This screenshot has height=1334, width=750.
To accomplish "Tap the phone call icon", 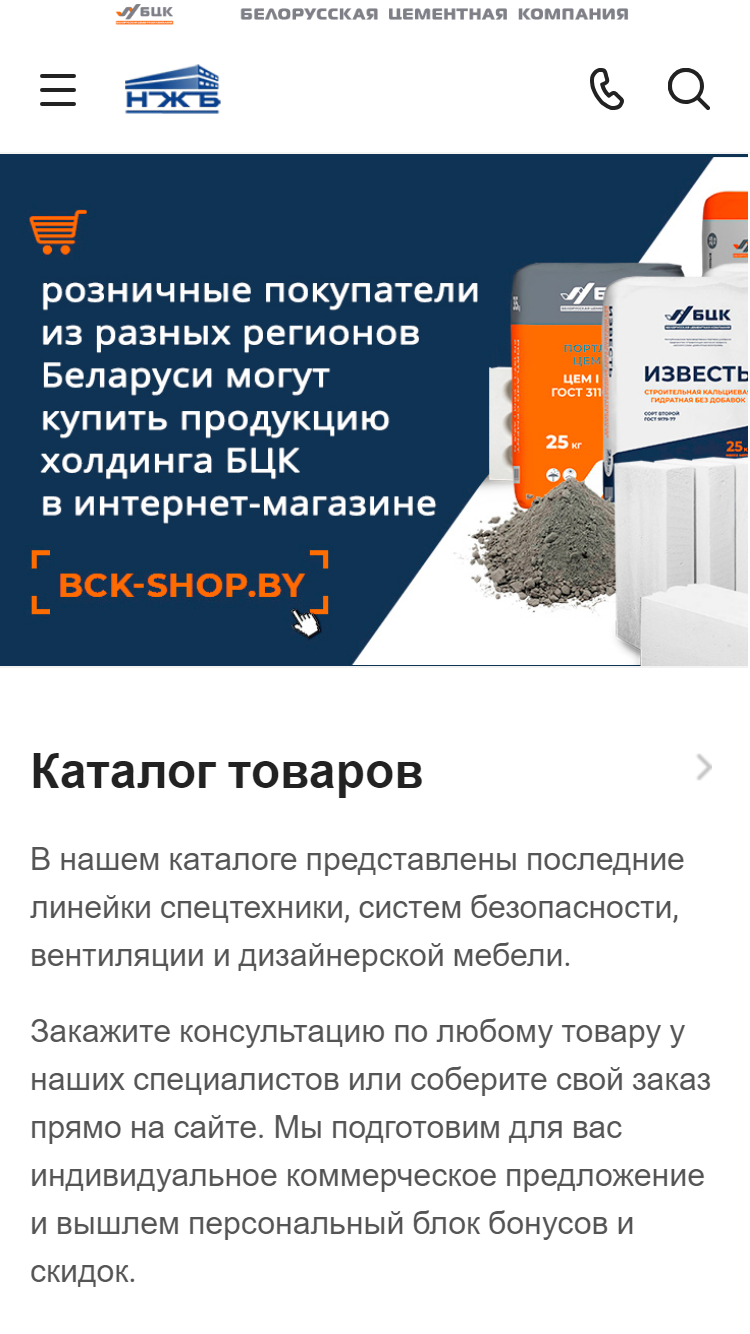I will [x=607, y=89].
